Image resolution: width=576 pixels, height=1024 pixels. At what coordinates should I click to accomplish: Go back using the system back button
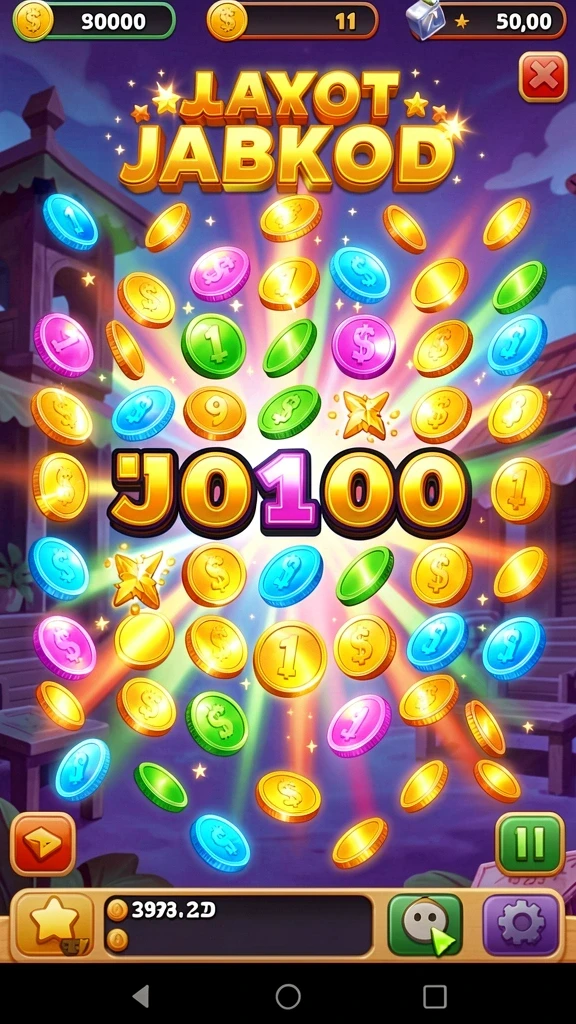click(141, 997)
